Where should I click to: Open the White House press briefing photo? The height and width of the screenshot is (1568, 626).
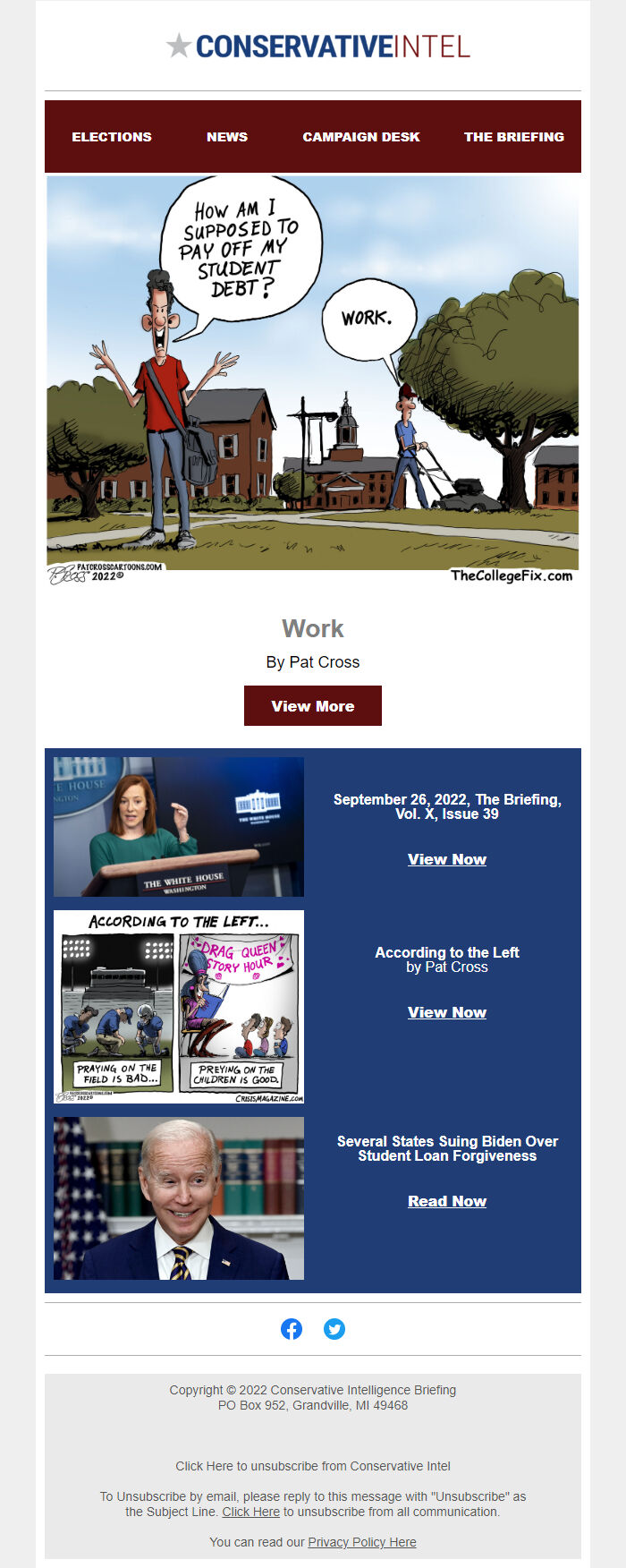pyautogui.click(x=179, y=827)
